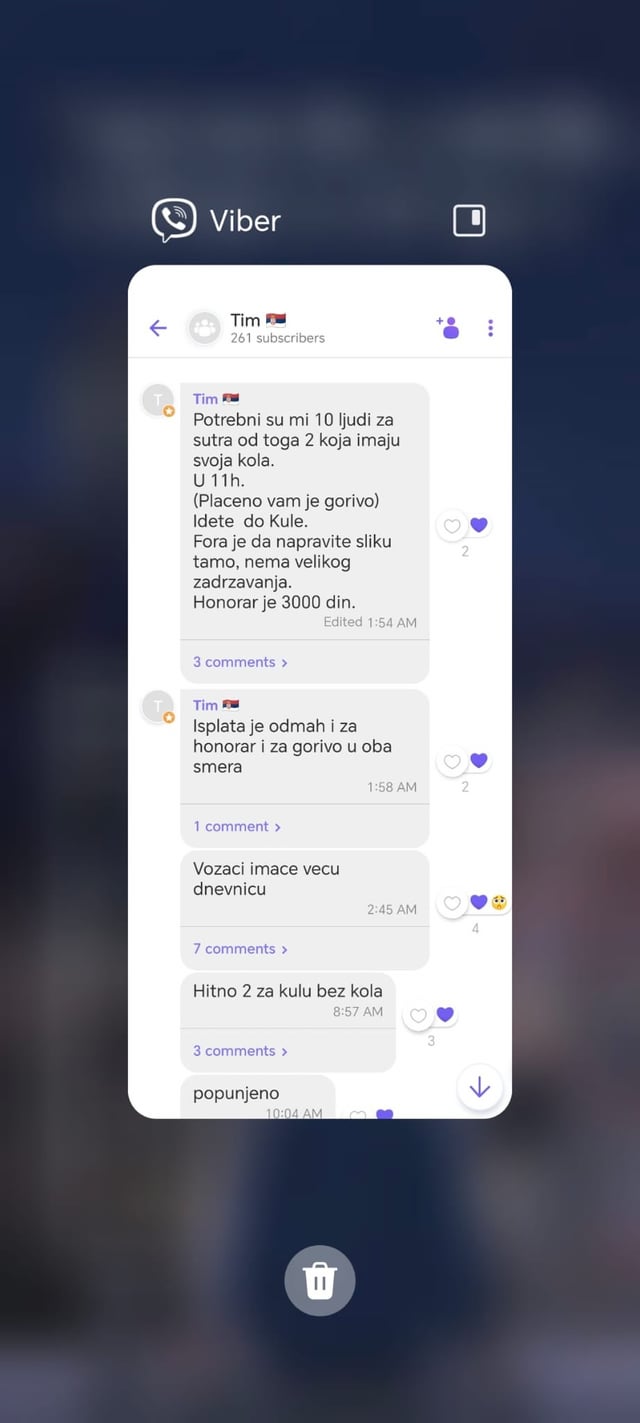
Task: Jump to latest messages with down arrow
Action: (480, 1087)
